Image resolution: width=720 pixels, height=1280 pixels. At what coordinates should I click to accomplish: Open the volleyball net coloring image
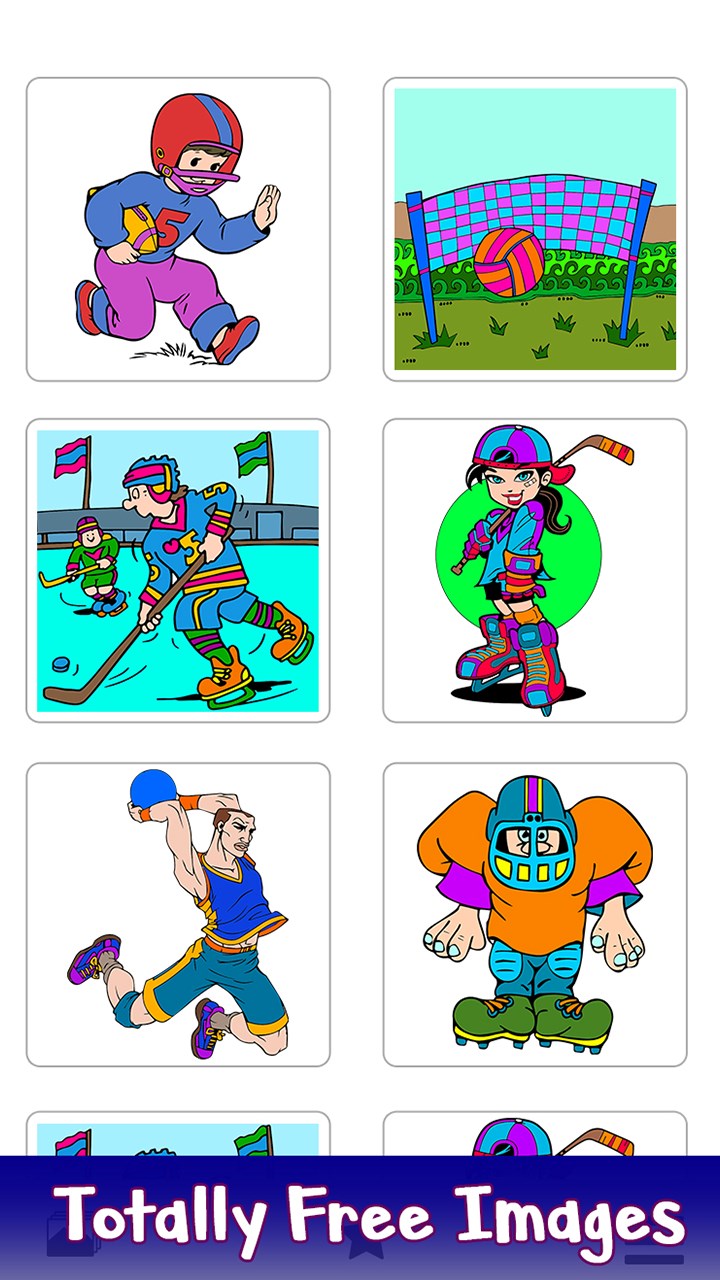pyautogui.click(x=535, y=229)
